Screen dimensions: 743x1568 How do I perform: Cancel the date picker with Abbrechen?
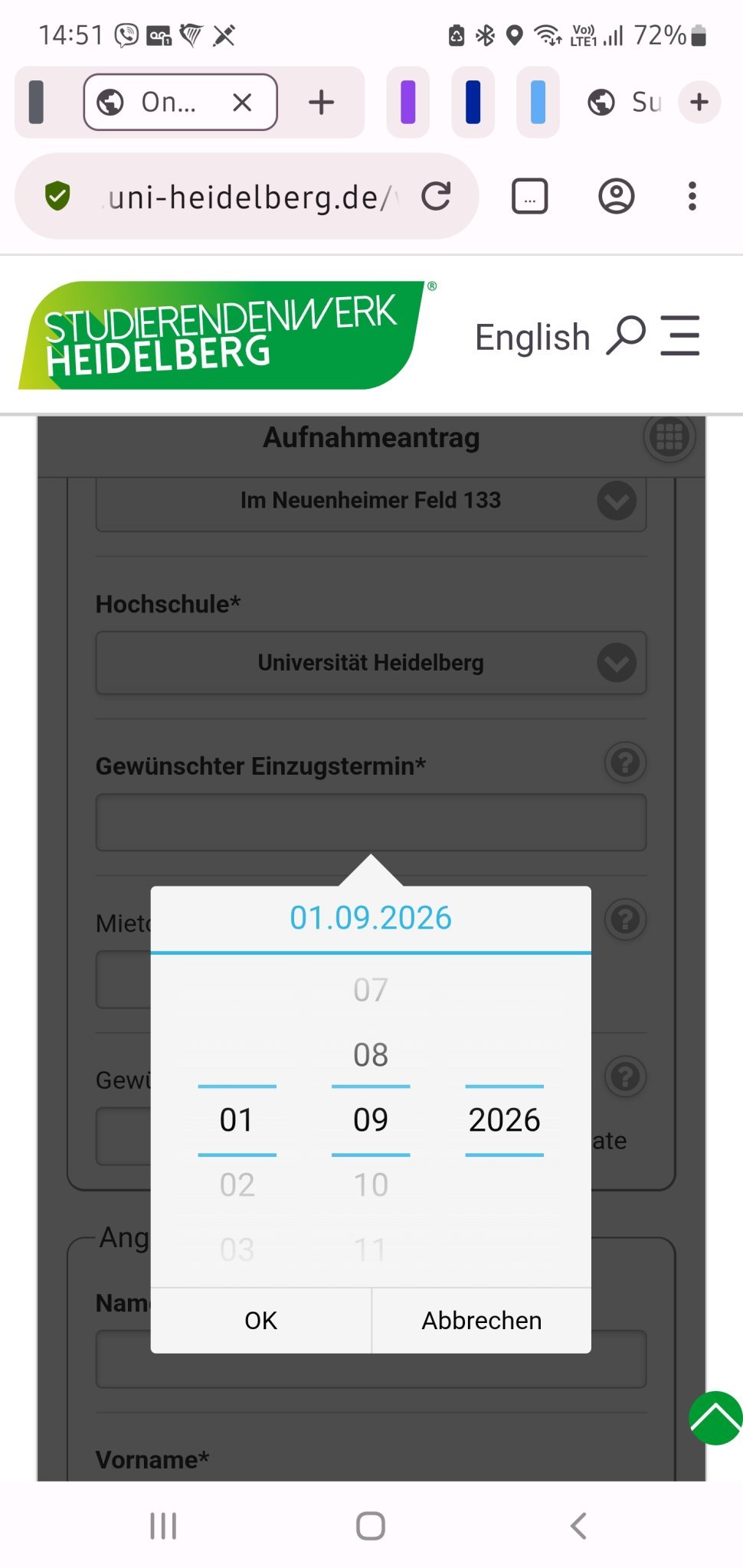pyautogui.click(x=481, y=1320)
